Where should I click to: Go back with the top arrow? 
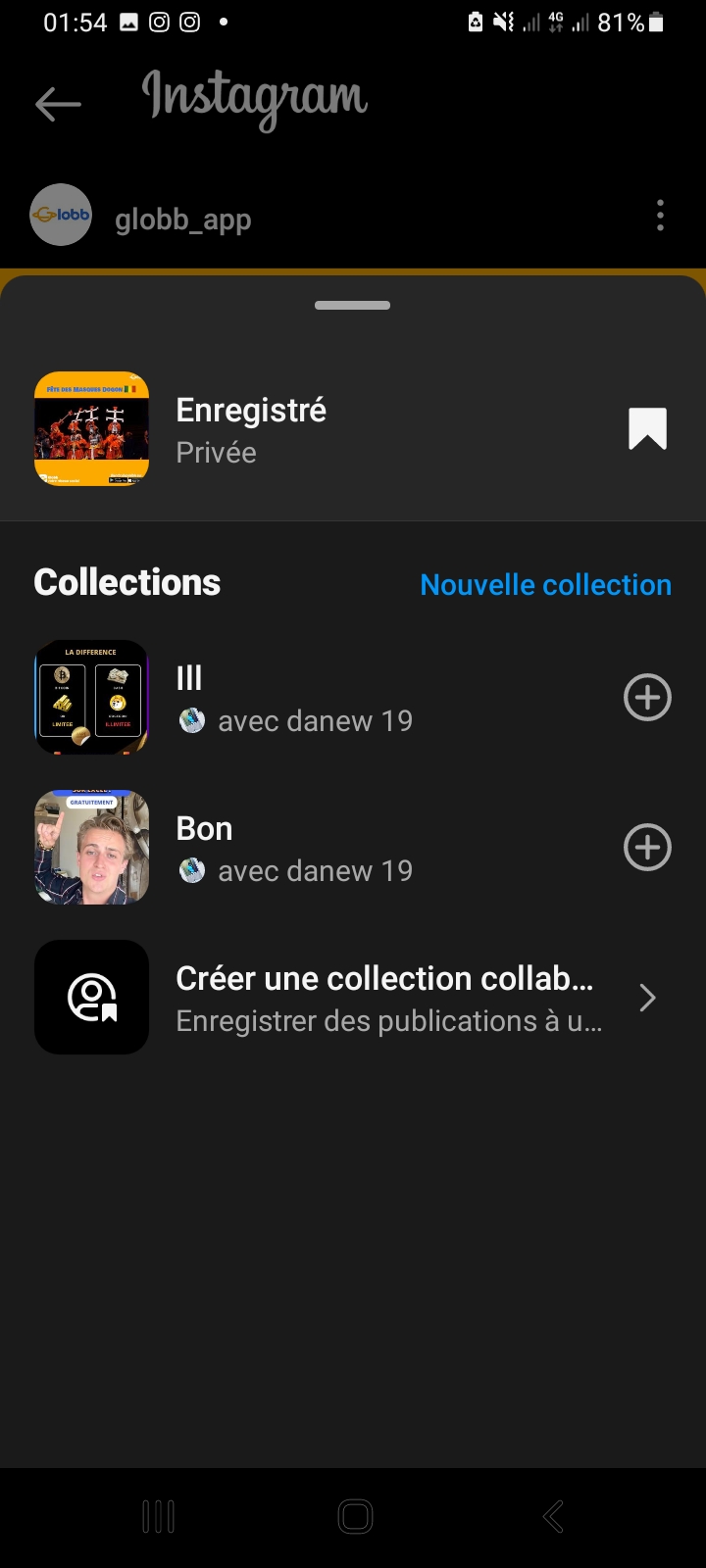coord(58,104)
